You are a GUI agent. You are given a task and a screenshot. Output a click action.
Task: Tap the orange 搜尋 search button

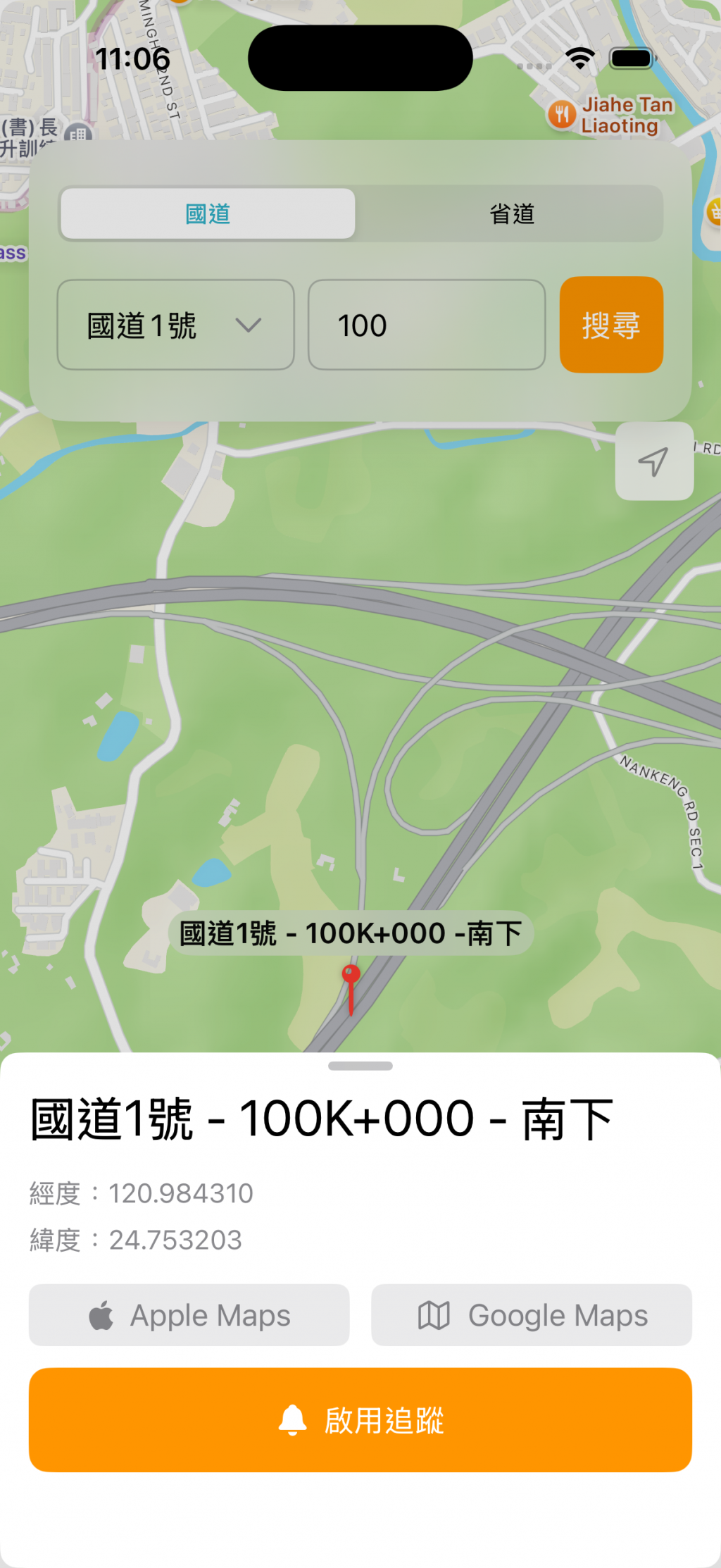click(610, 325)
